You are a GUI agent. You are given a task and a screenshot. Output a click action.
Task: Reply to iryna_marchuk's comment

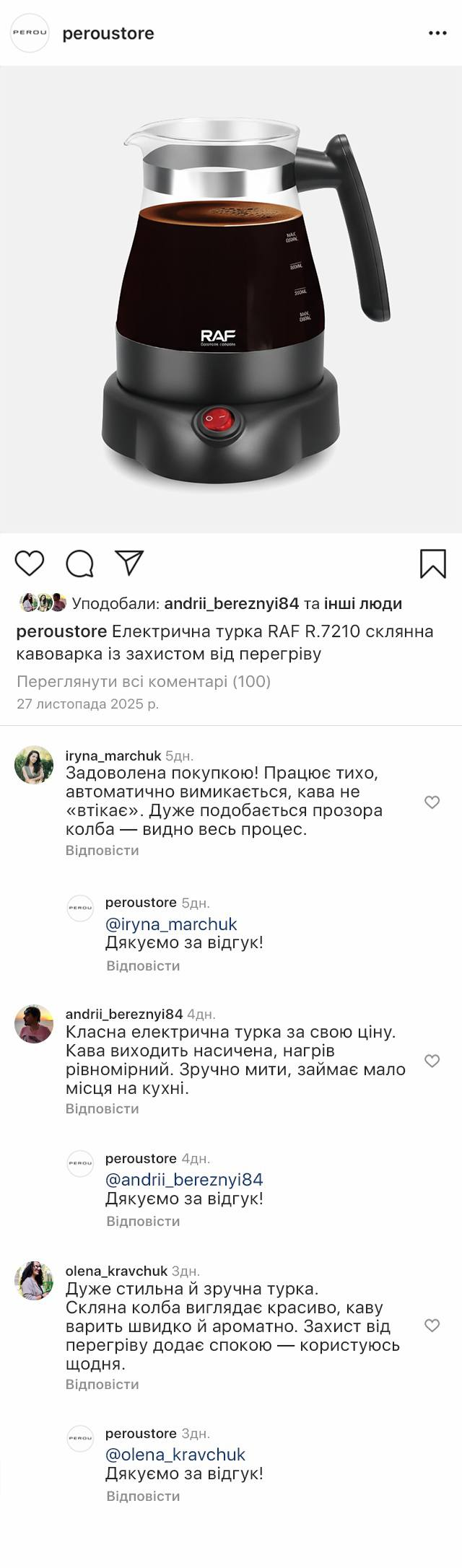(x=102, y=850)
